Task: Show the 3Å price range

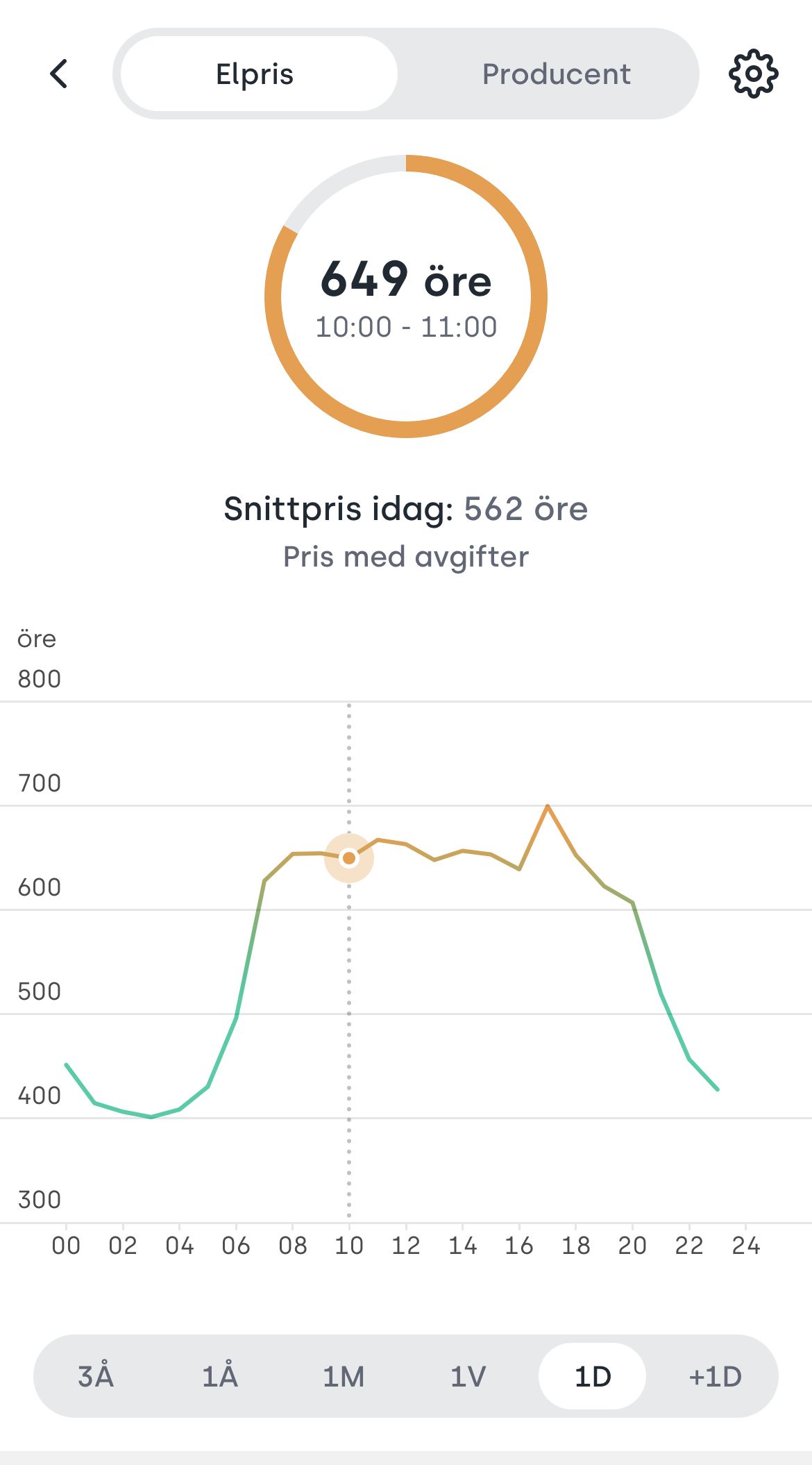Action: [x=96, y=1376]
